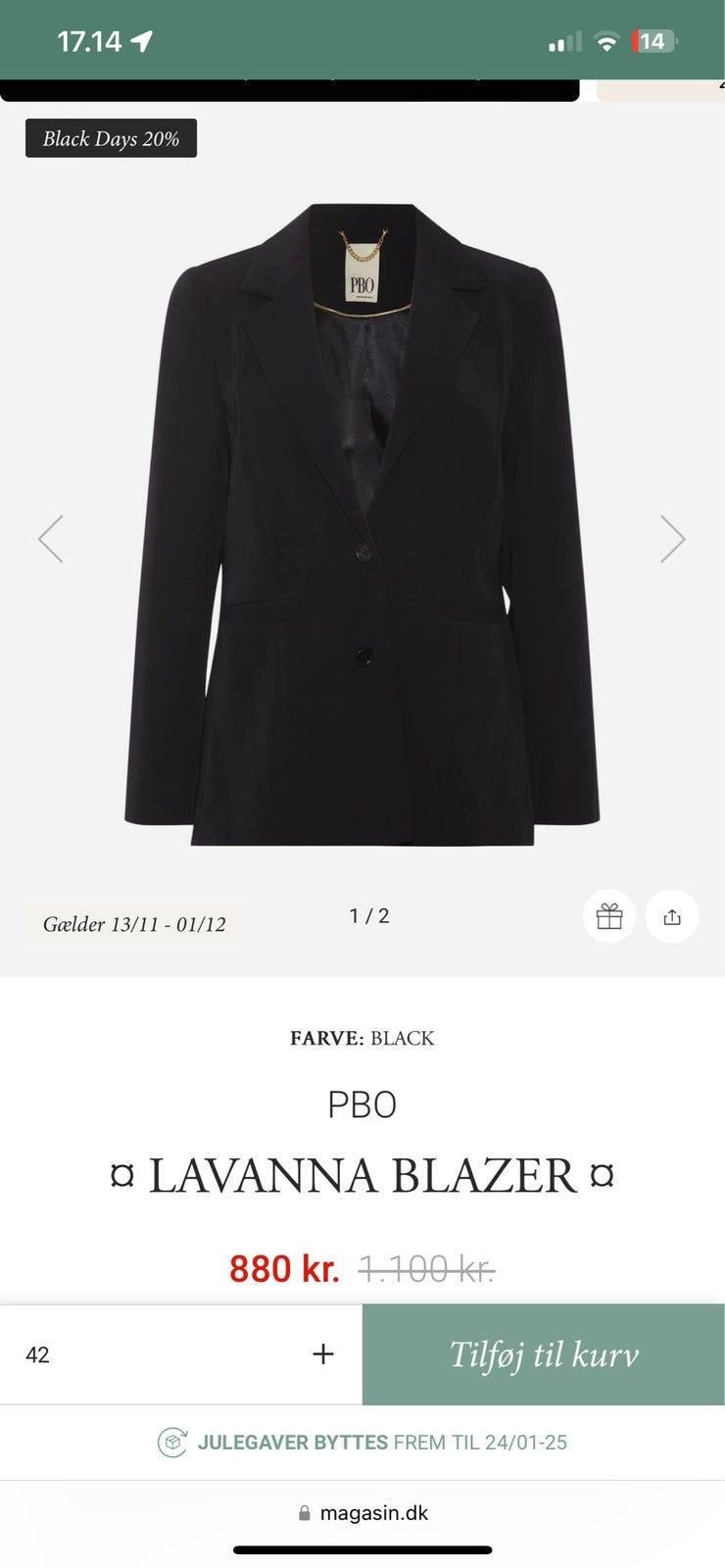Click the blazer product photo
The height and width of the screenshot is (1568, 725).
[362, 529]
